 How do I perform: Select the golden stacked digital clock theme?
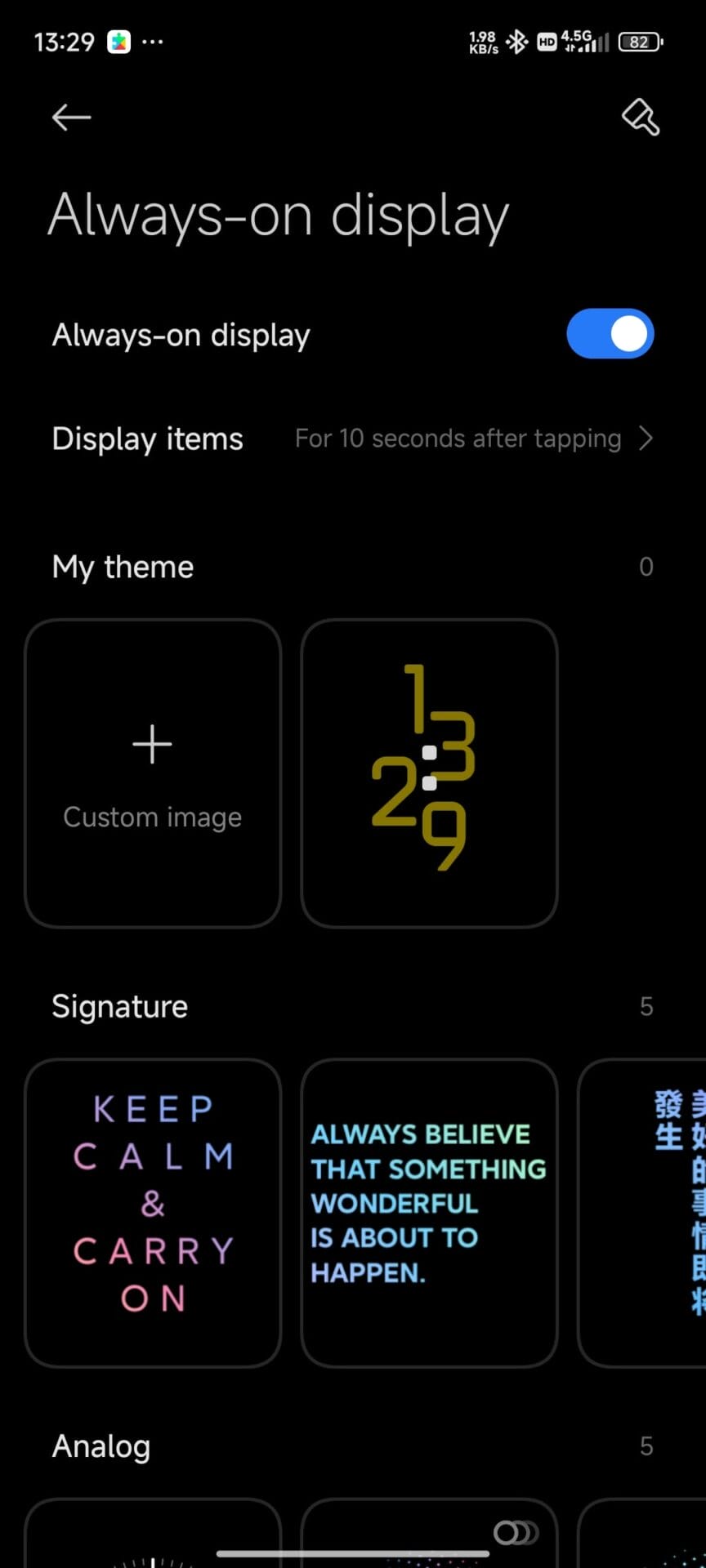coord(429,773)
